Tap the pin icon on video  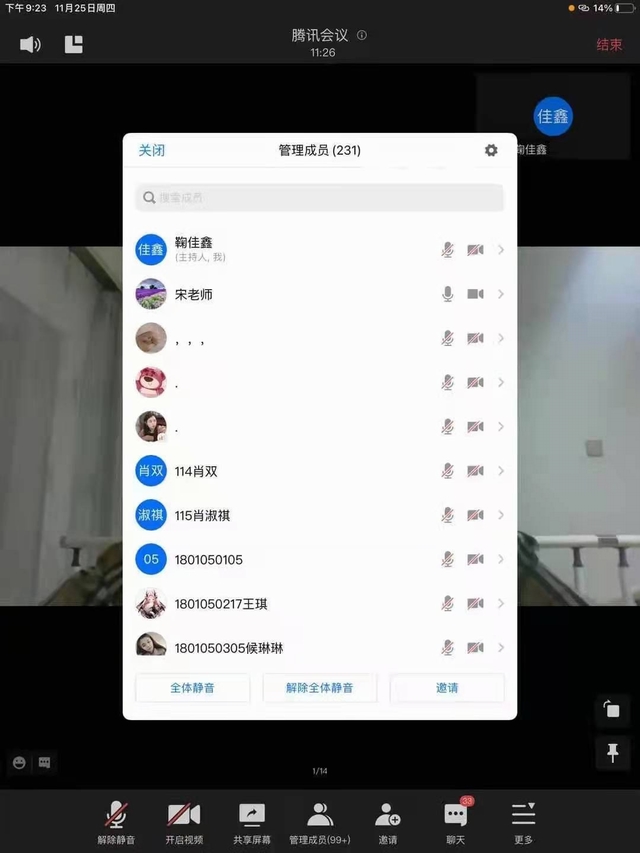[x=612, y=752]
